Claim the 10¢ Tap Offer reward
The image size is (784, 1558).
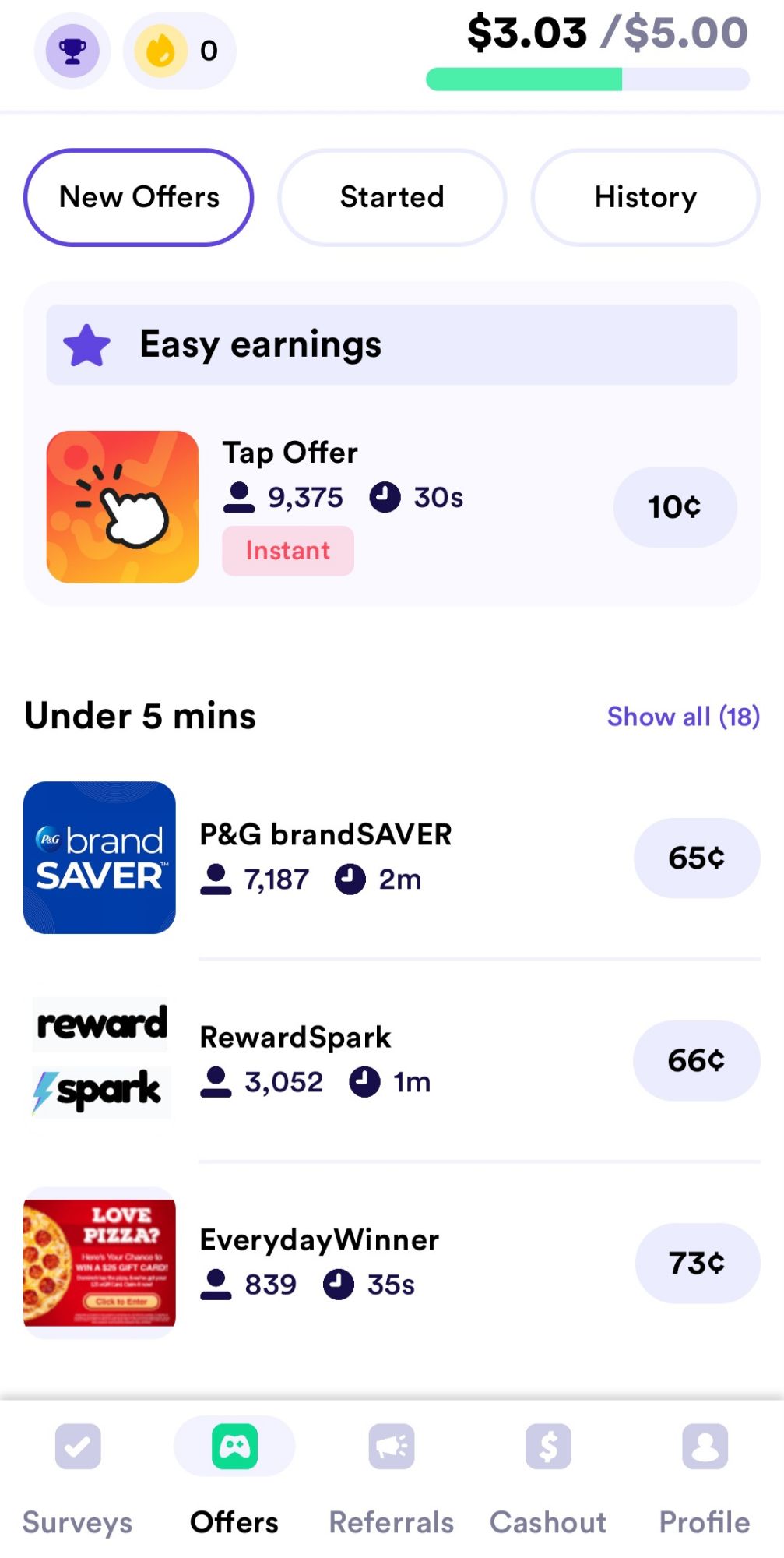[673, 506]
